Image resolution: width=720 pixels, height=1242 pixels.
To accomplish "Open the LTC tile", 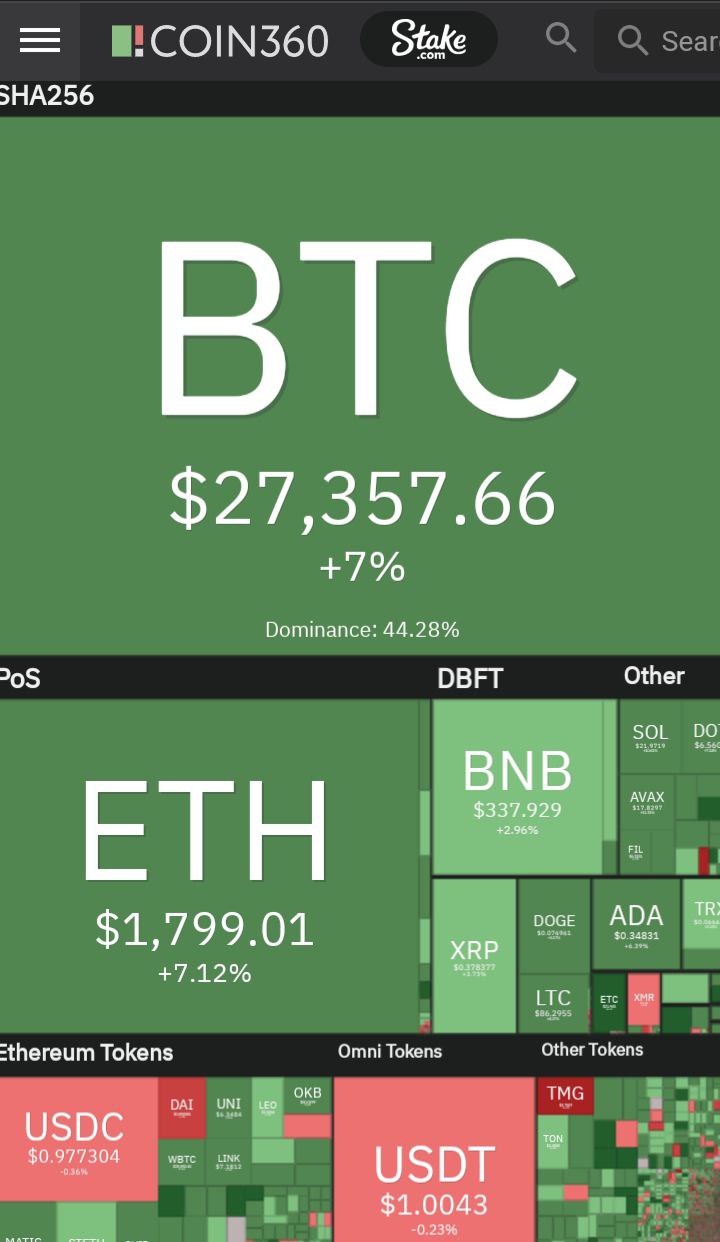I will tap(553, 1003).
